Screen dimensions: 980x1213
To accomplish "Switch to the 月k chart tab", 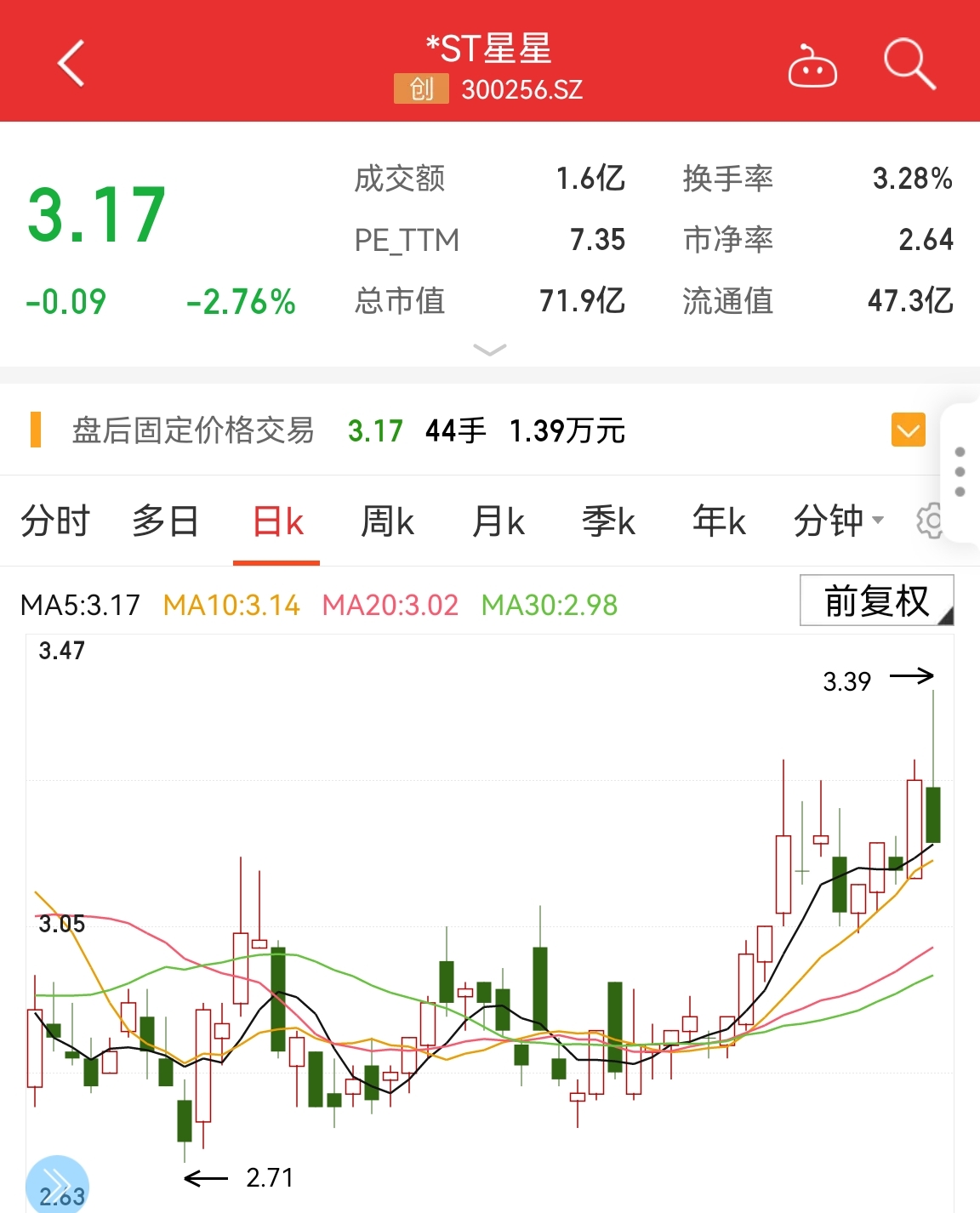I will coord(498,521).
